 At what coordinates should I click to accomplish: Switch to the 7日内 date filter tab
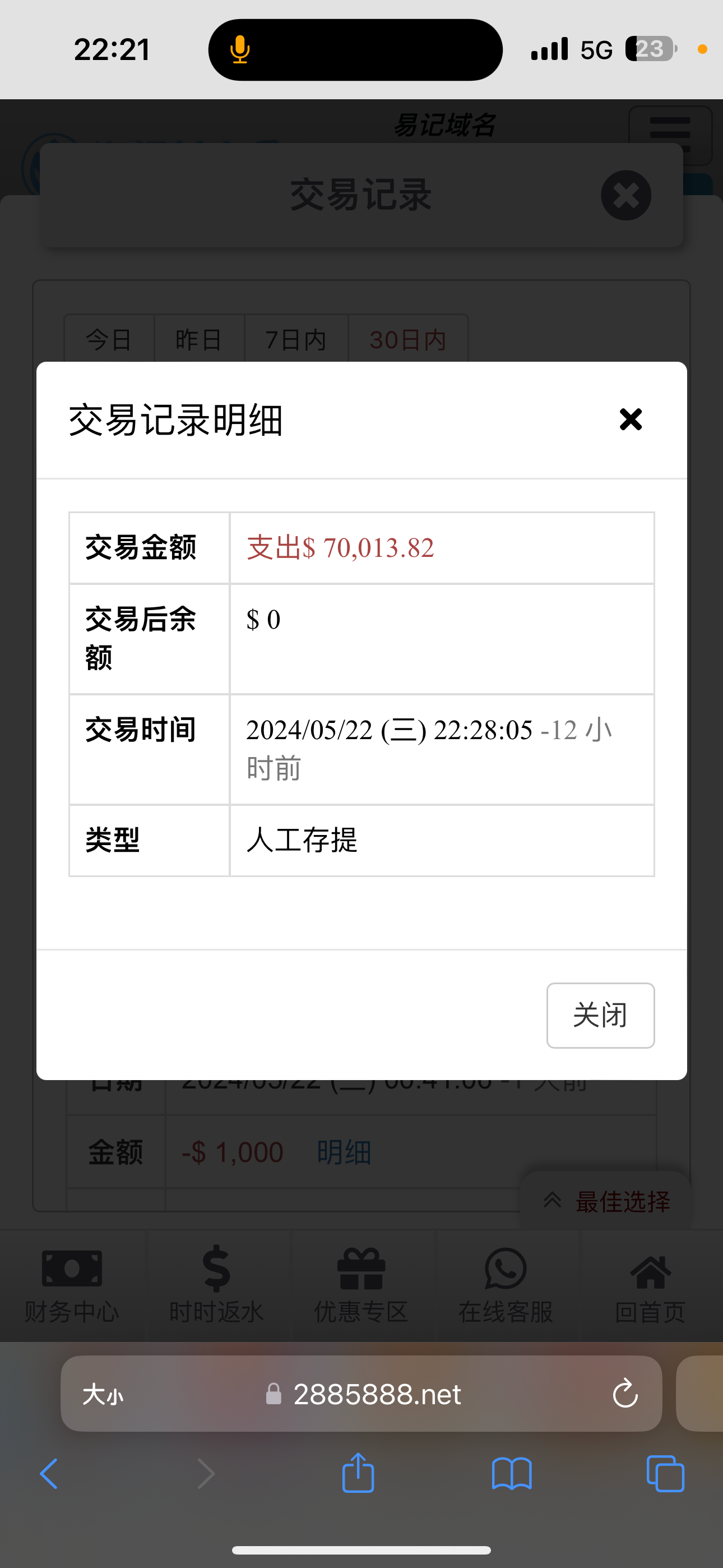click(296, 340)
